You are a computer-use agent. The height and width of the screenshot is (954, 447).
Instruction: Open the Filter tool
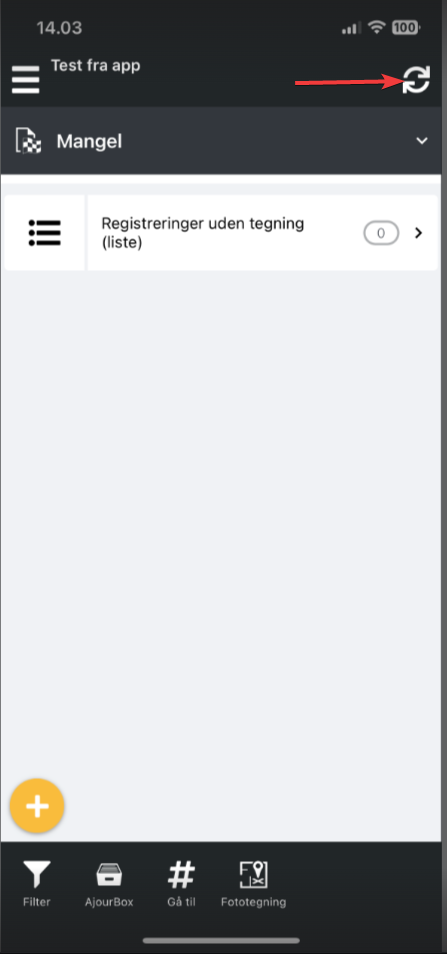tap(36, 884)
